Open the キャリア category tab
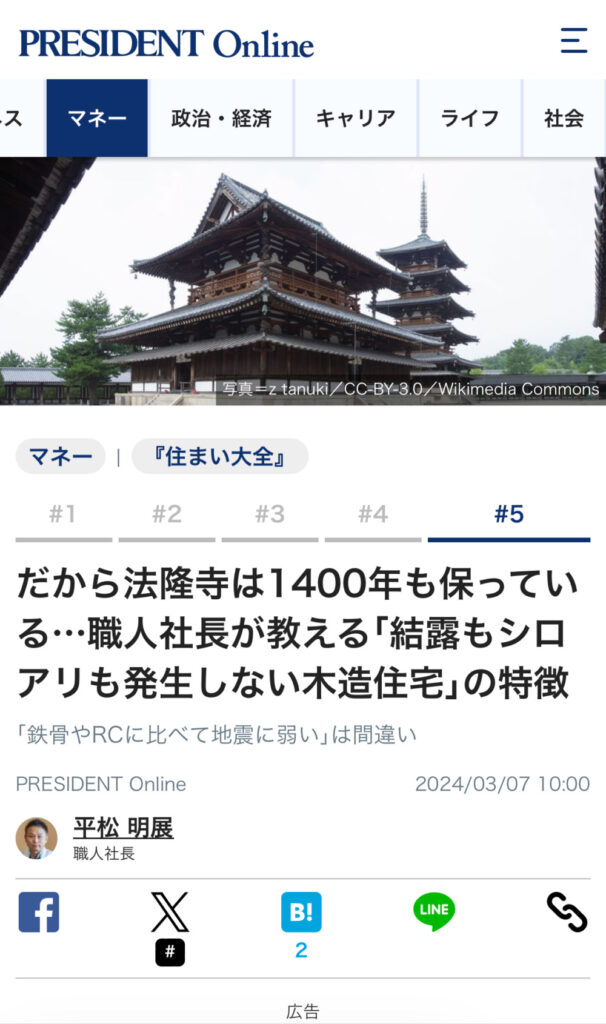Viewport: 606px width, 1024px height. 355,118
